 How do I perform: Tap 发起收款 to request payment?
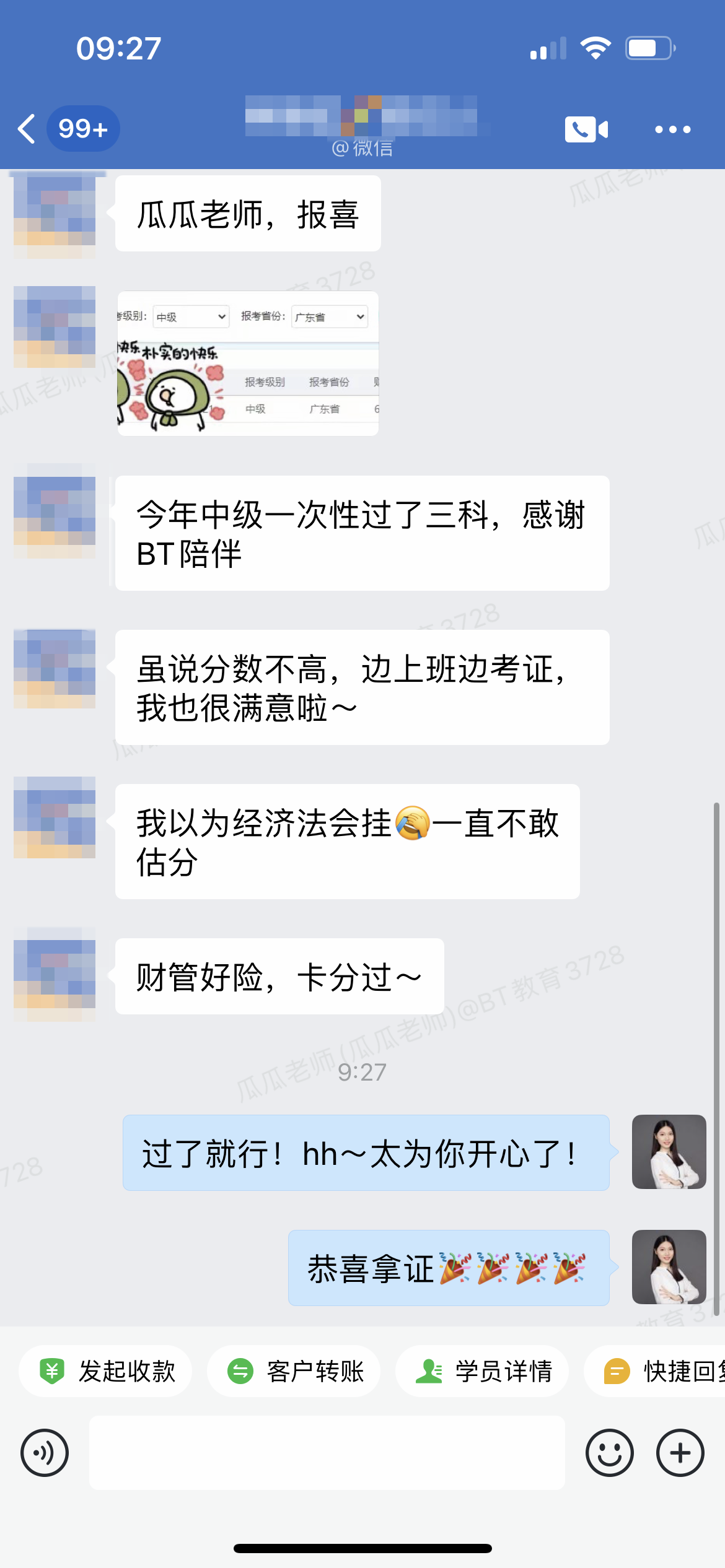click(x=105, y=1371)
